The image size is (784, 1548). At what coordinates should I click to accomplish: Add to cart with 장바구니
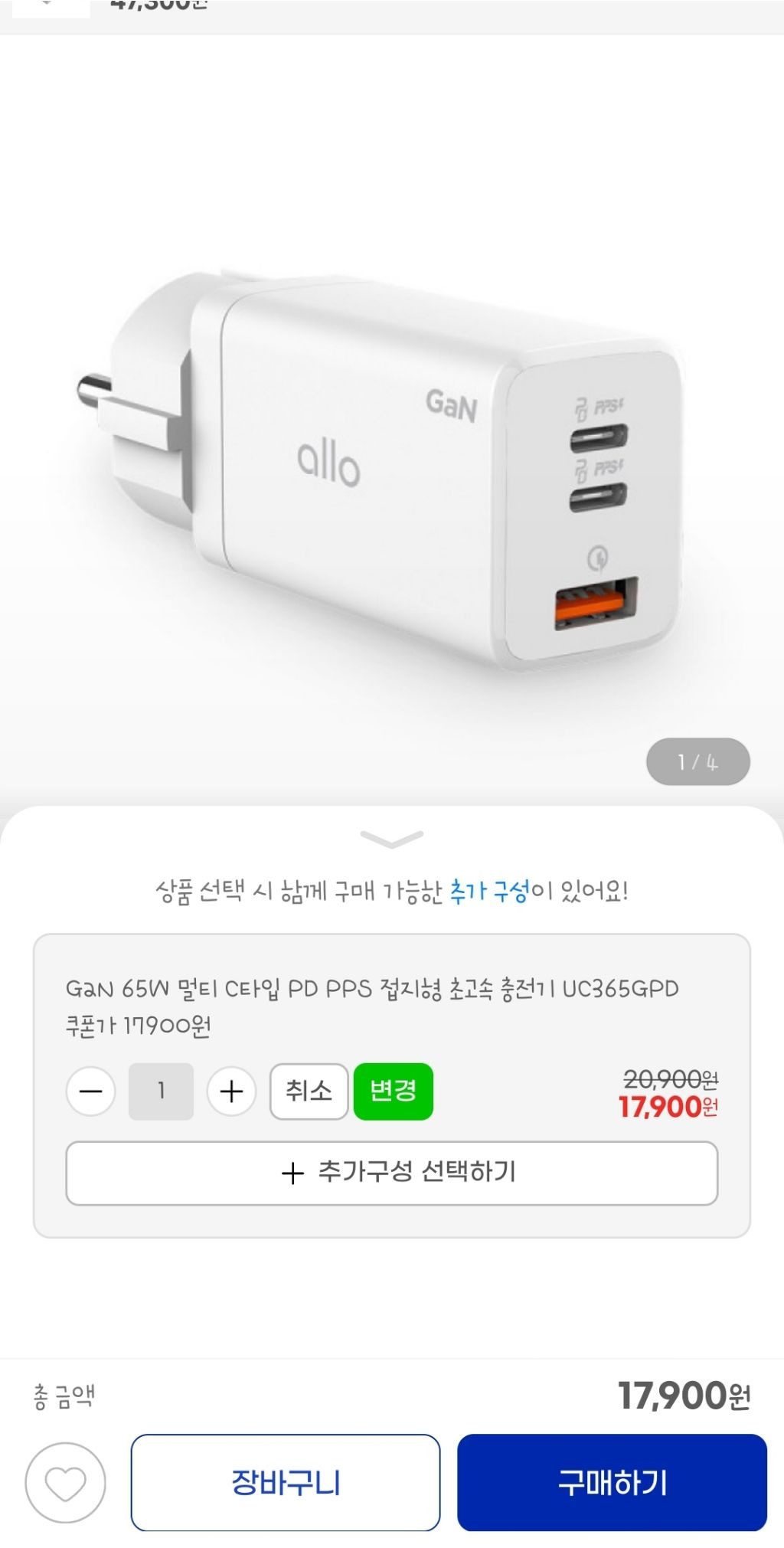click(286, 1483)
